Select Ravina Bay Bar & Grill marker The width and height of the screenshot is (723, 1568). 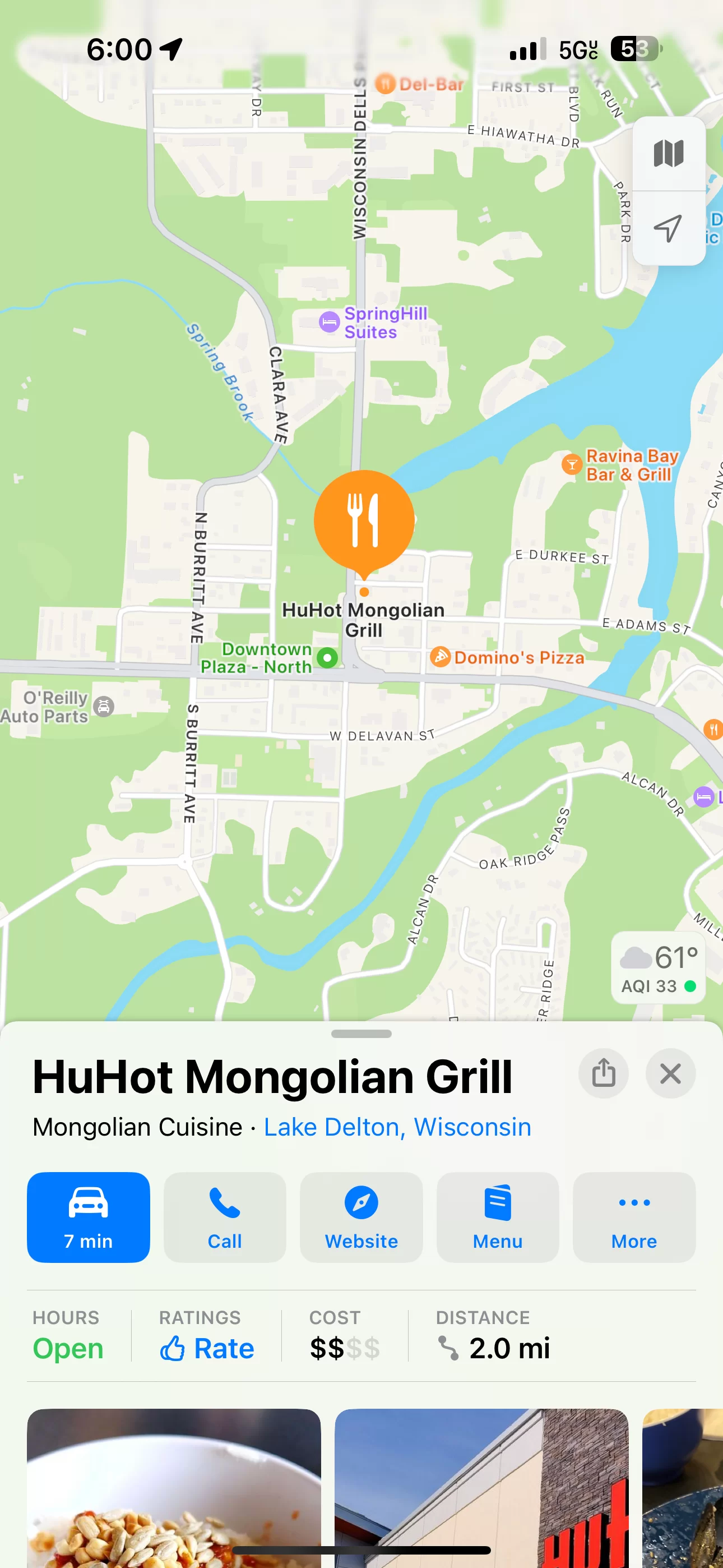(x=620, y=465)
